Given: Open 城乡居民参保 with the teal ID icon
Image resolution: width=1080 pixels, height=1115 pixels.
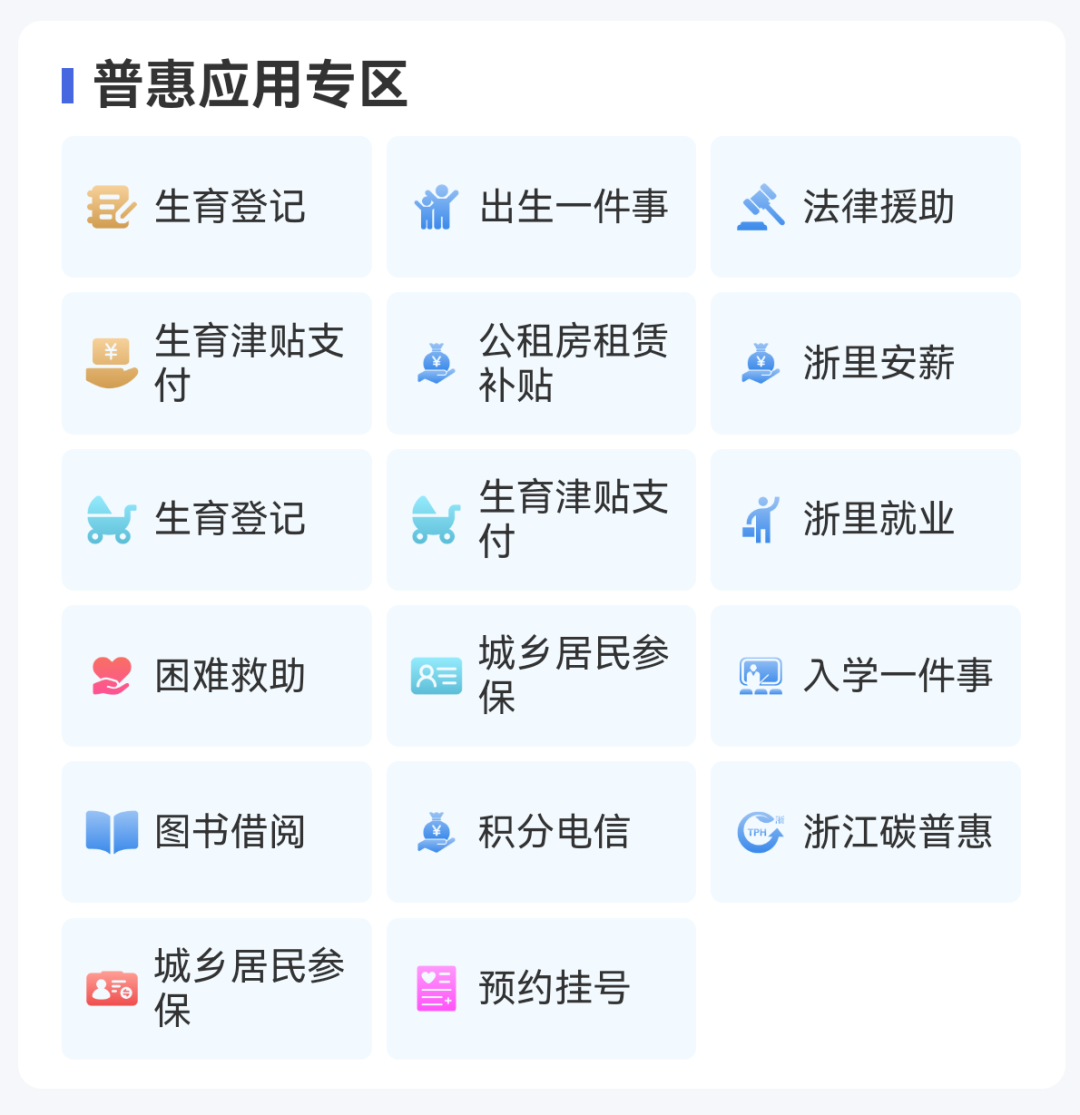Looking at the screenshot, I should click(541, 675).
